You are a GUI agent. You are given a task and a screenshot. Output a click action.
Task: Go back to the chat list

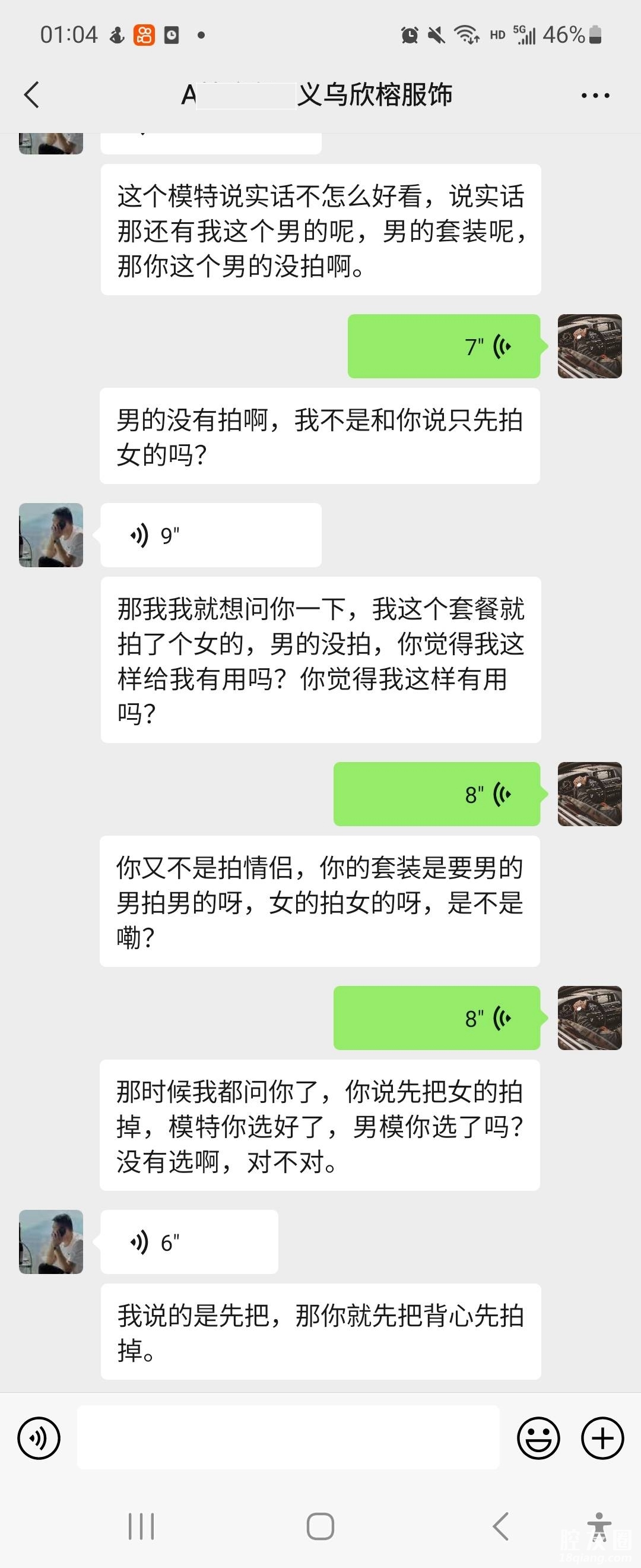point(31,95)
